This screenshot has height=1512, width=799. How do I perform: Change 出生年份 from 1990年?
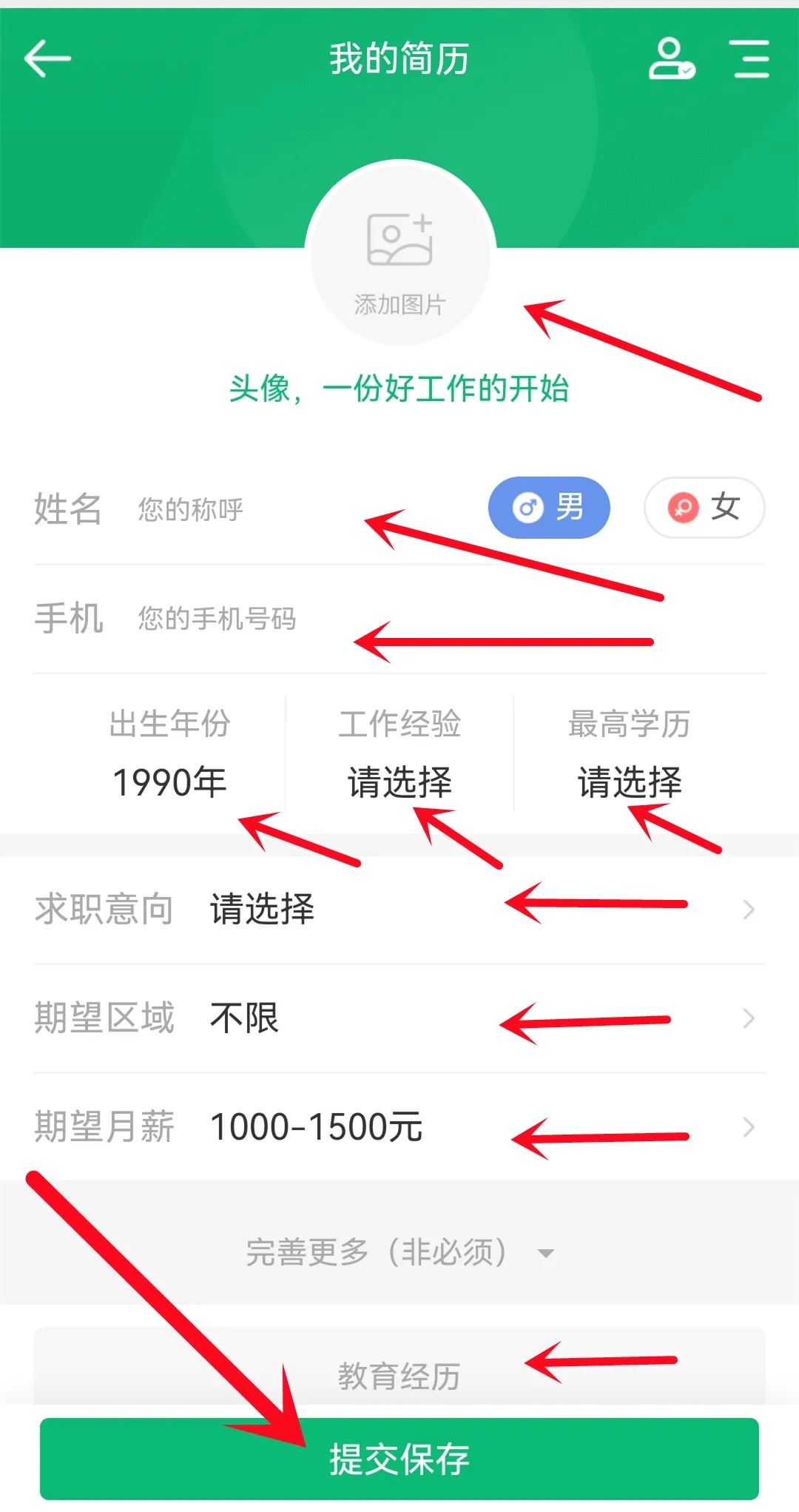point(169,782)
